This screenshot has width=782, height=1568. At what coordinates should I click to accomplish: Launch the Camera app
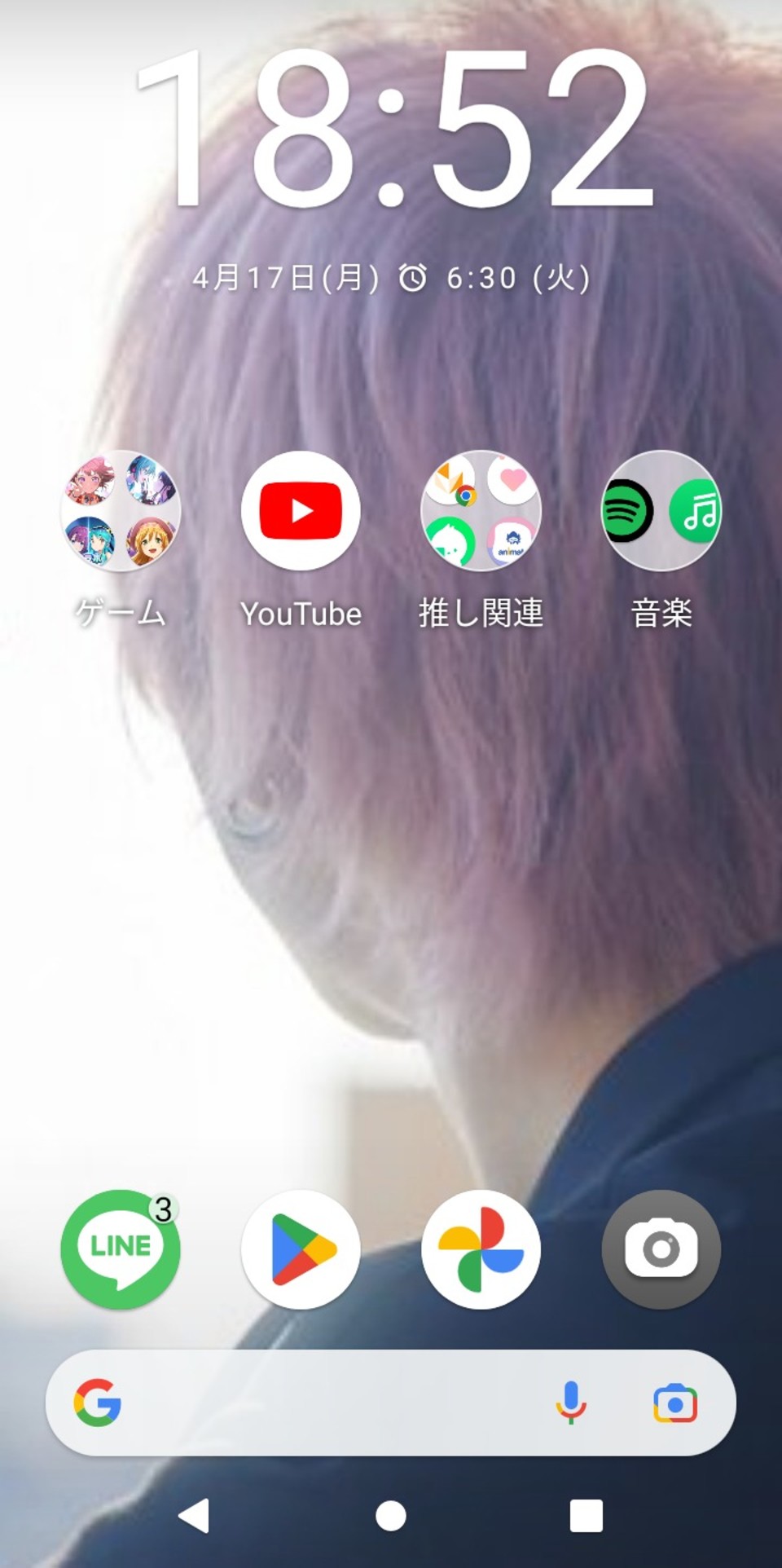click(661, 1249)
